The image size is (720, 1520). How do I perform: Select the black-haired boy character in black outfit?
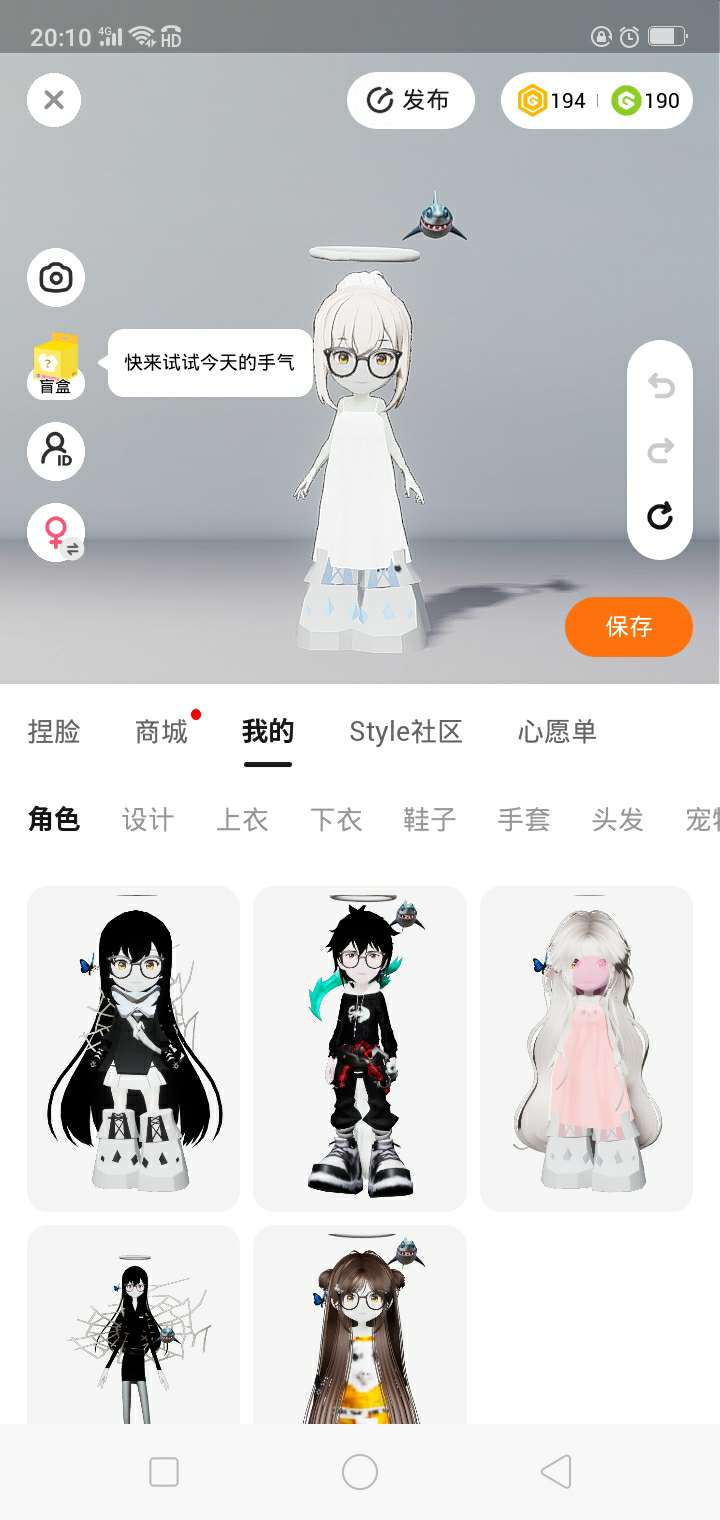pos(360,1048)
